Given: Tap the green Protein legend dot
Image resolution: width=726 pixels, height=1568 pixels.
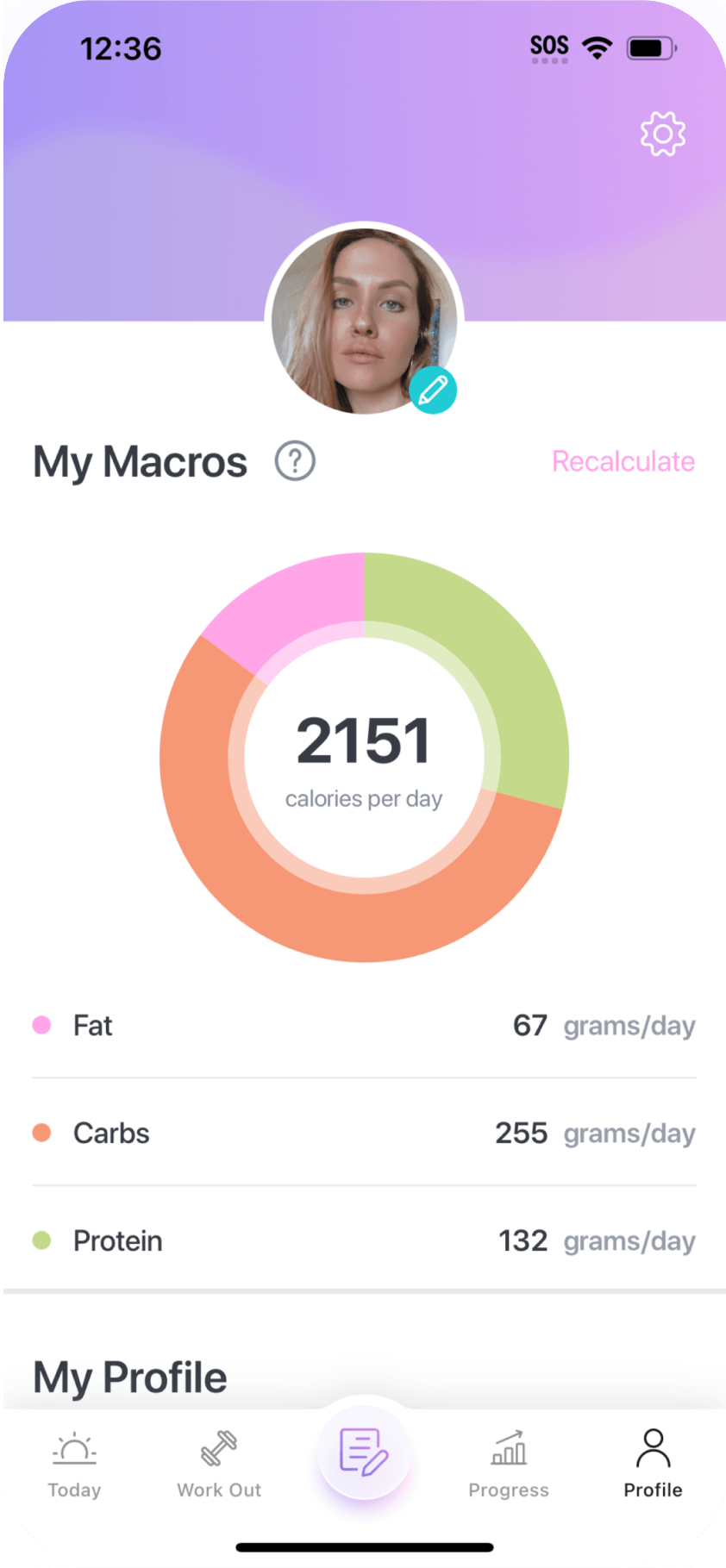Looking at the screenshot, I should click(41, 1240).
